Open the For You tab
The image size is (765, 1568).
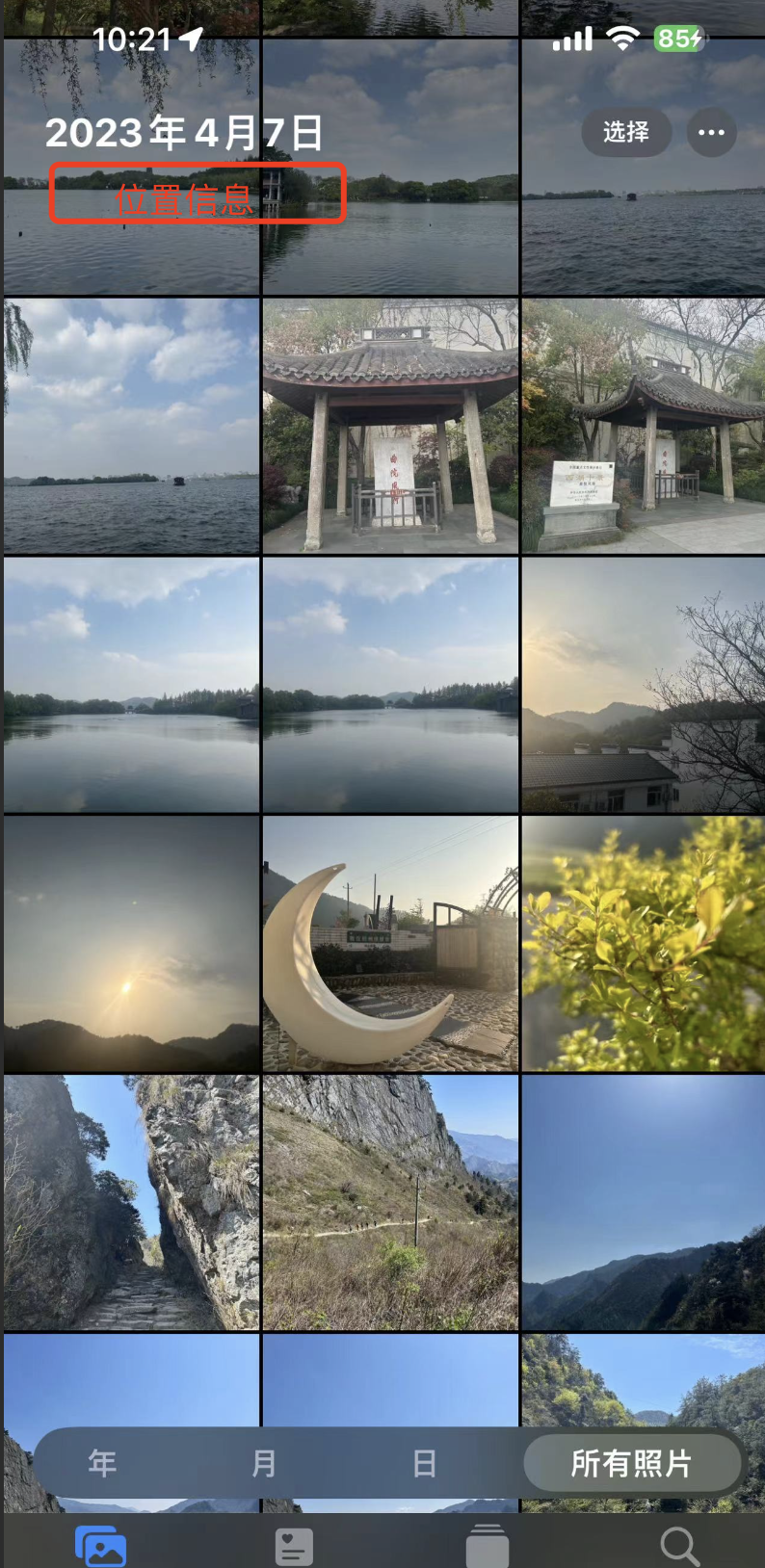[x=294, y=1545]
